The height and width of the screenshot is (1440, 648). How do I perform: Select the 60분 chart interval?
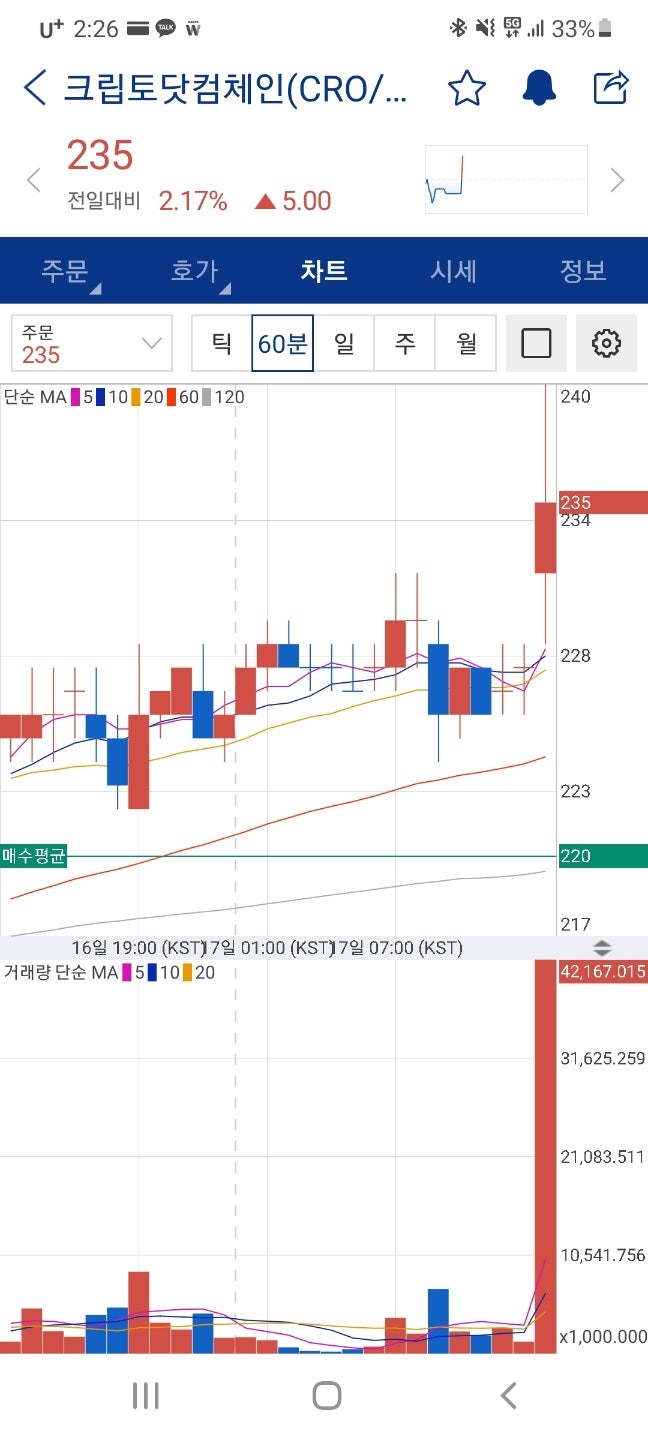coord(283,344)
